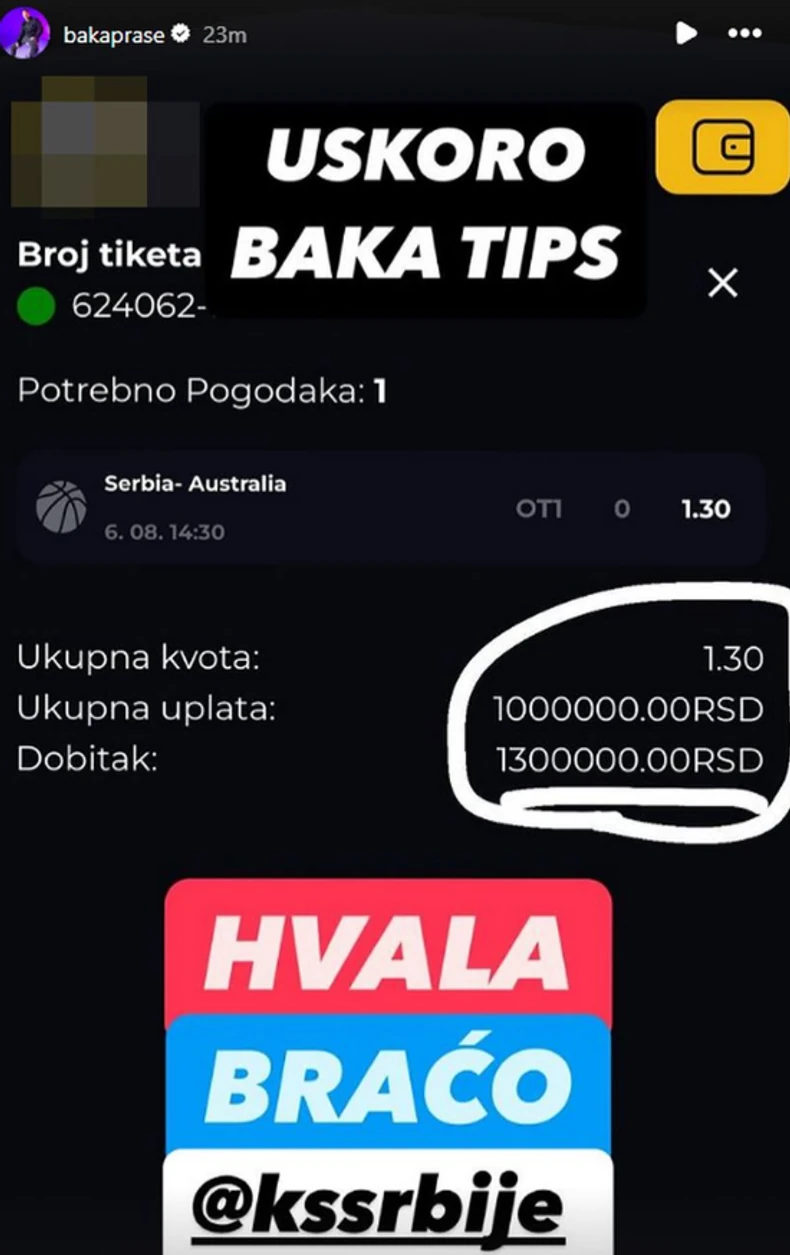
Task: Select the OT1 bet marker
Action: point(539,509)
